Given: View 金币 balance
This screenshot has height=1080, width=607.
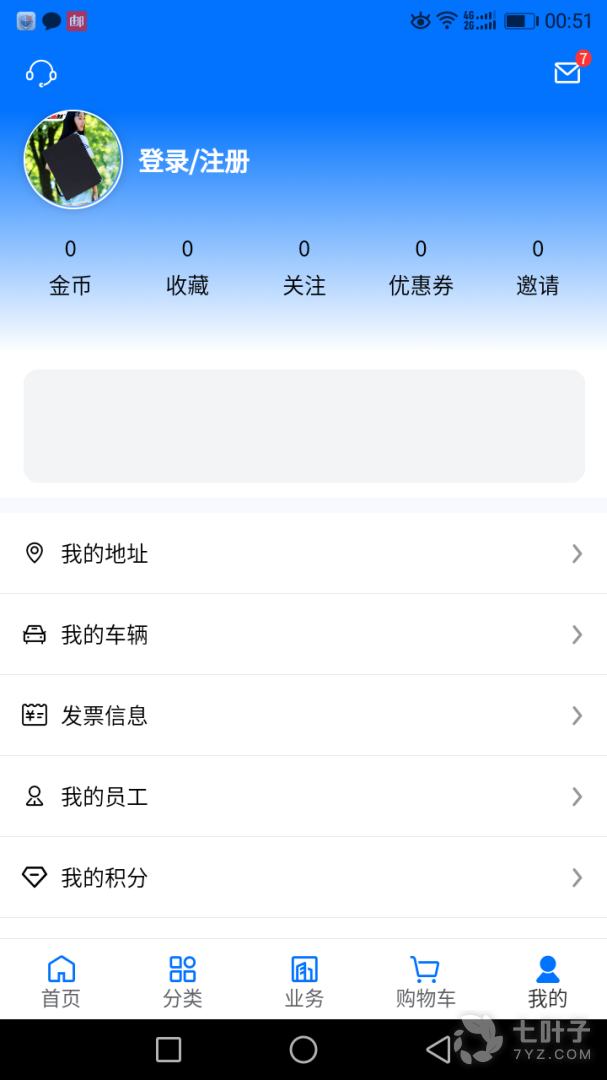Looking at the screenshot, I should pos(70,268).
